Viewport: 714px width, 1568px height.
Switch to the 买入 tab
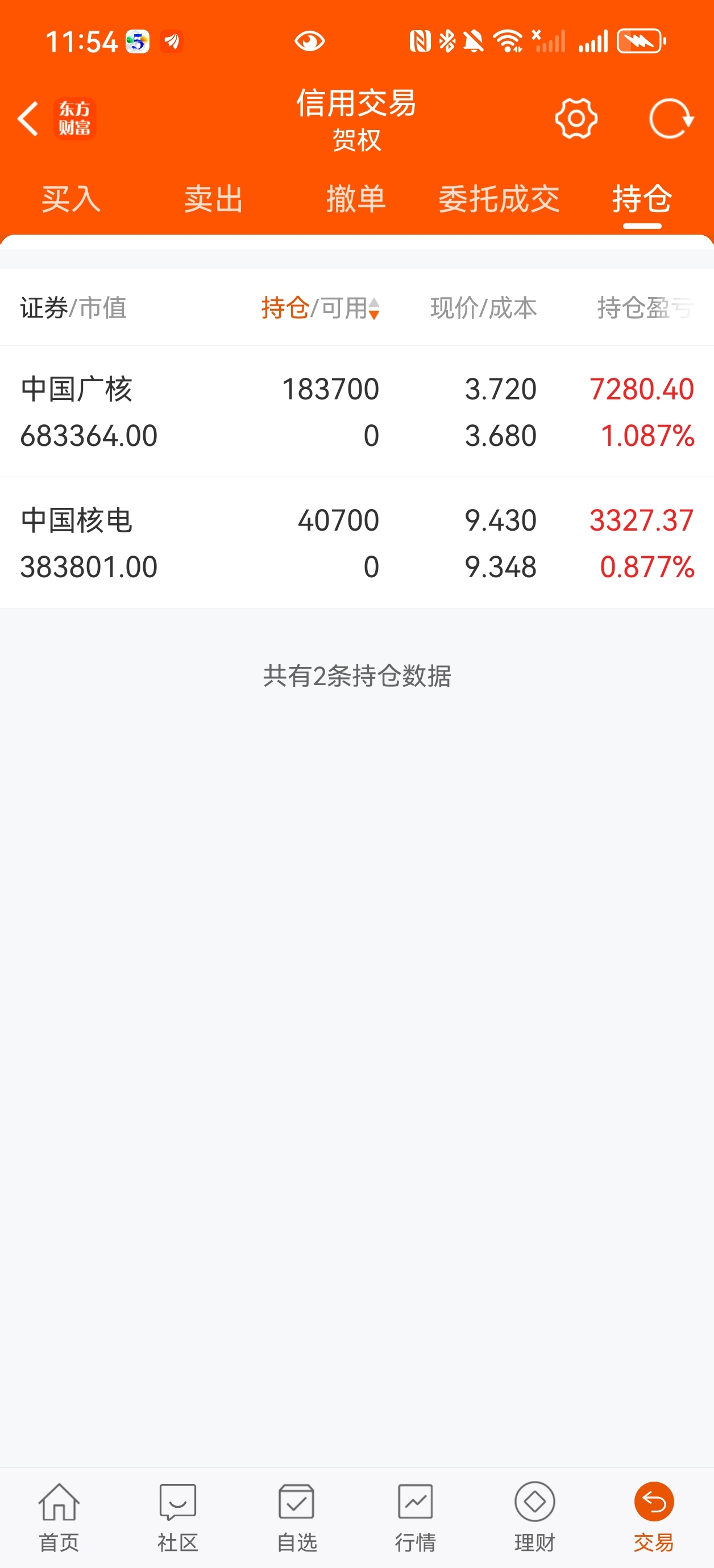(71, 199)
